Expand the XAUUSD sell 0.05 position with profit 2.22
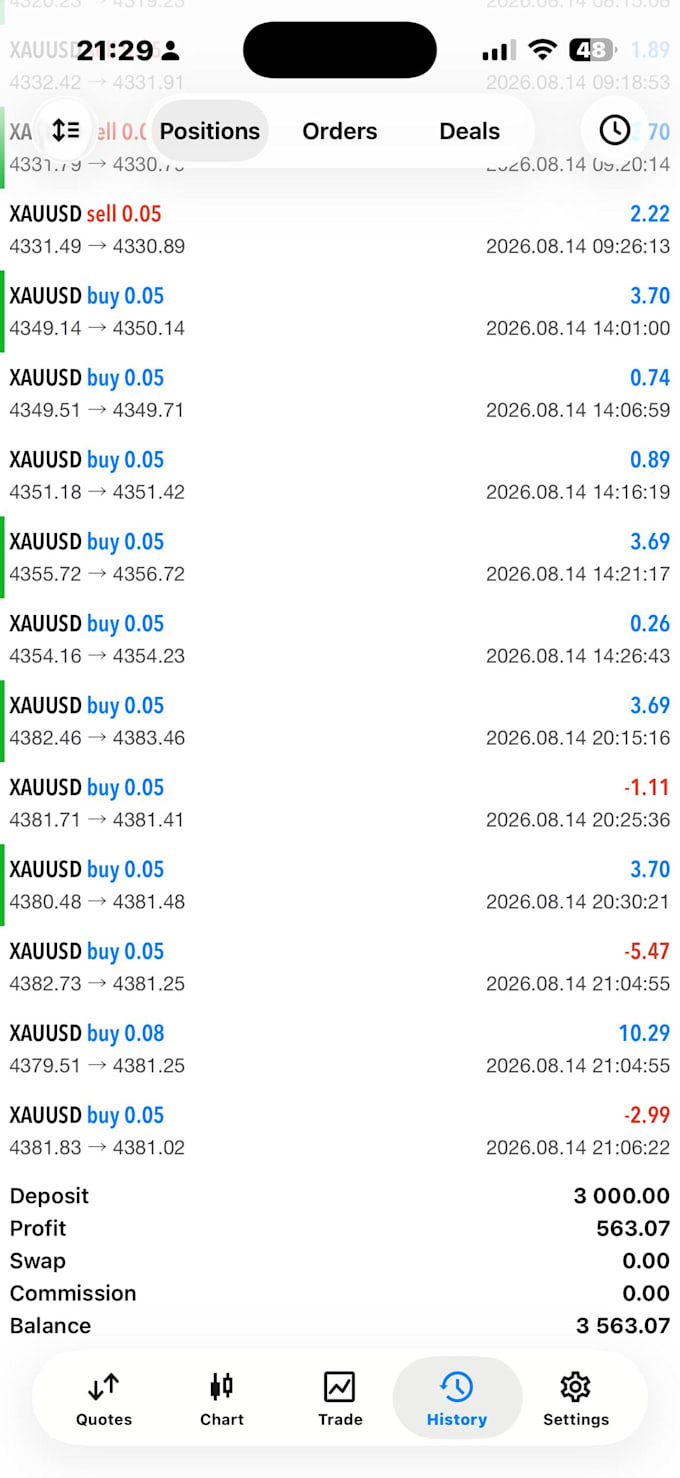Image resolution: width=680 pixels, height=1478 pixels. point(340,230)
